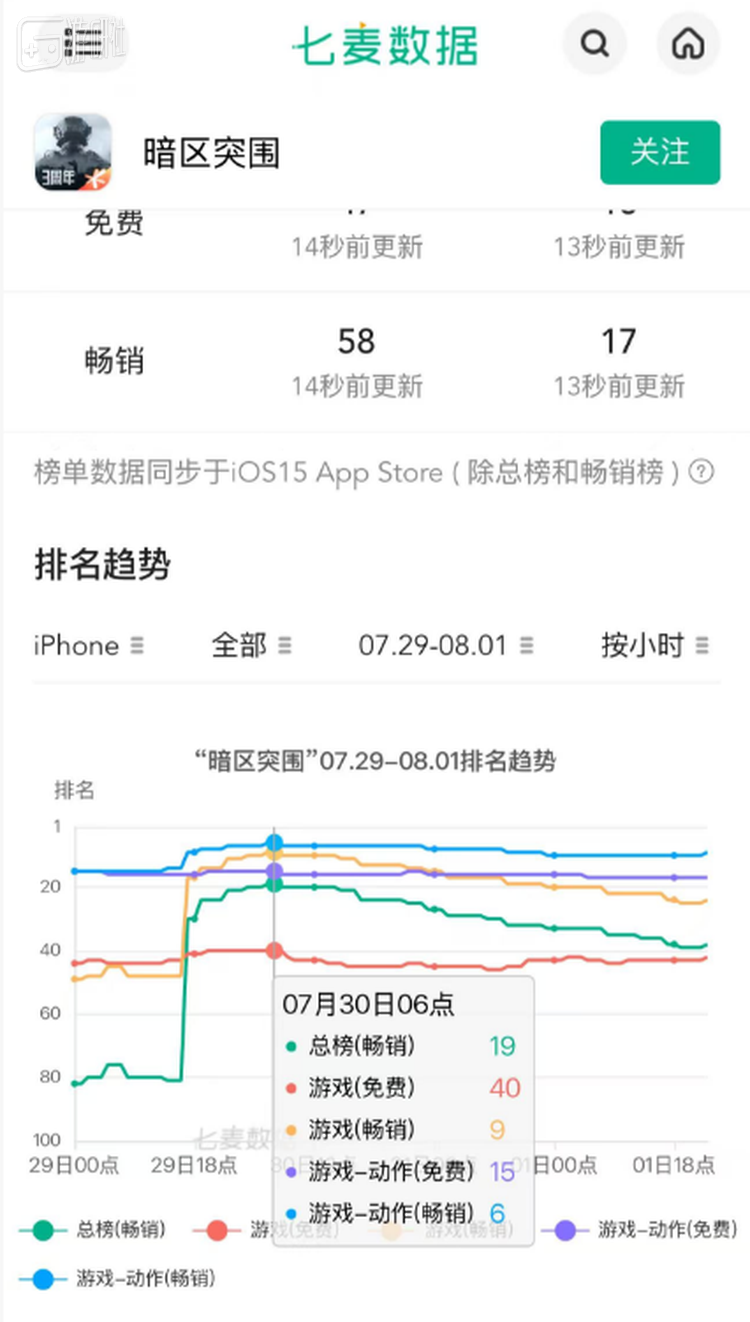Change the 07.29-08.01 date range
The width and height of the screenshot is (750, 1322).
point(446,645)
